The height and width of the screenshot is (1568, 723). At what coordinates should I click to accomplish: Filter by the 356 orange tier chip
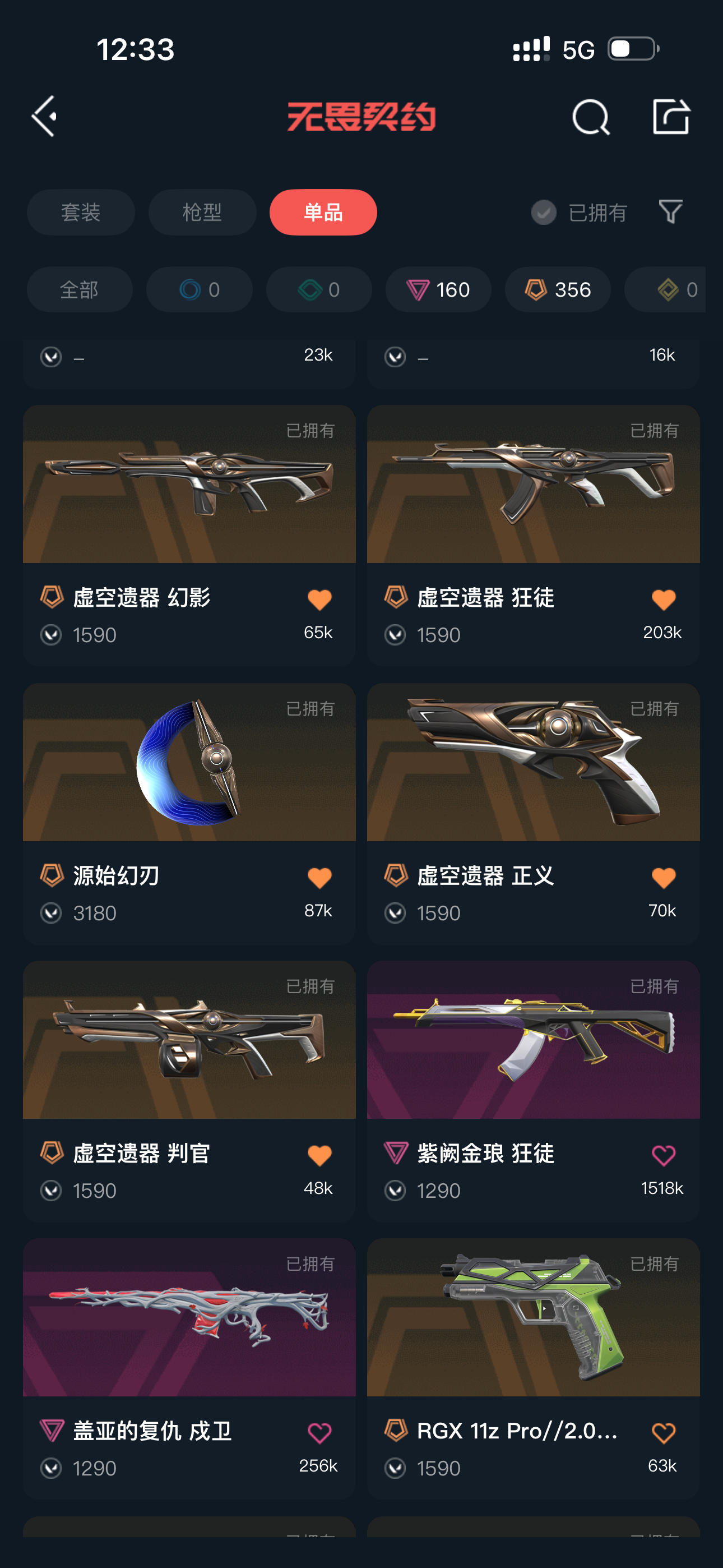pos(558,290)
